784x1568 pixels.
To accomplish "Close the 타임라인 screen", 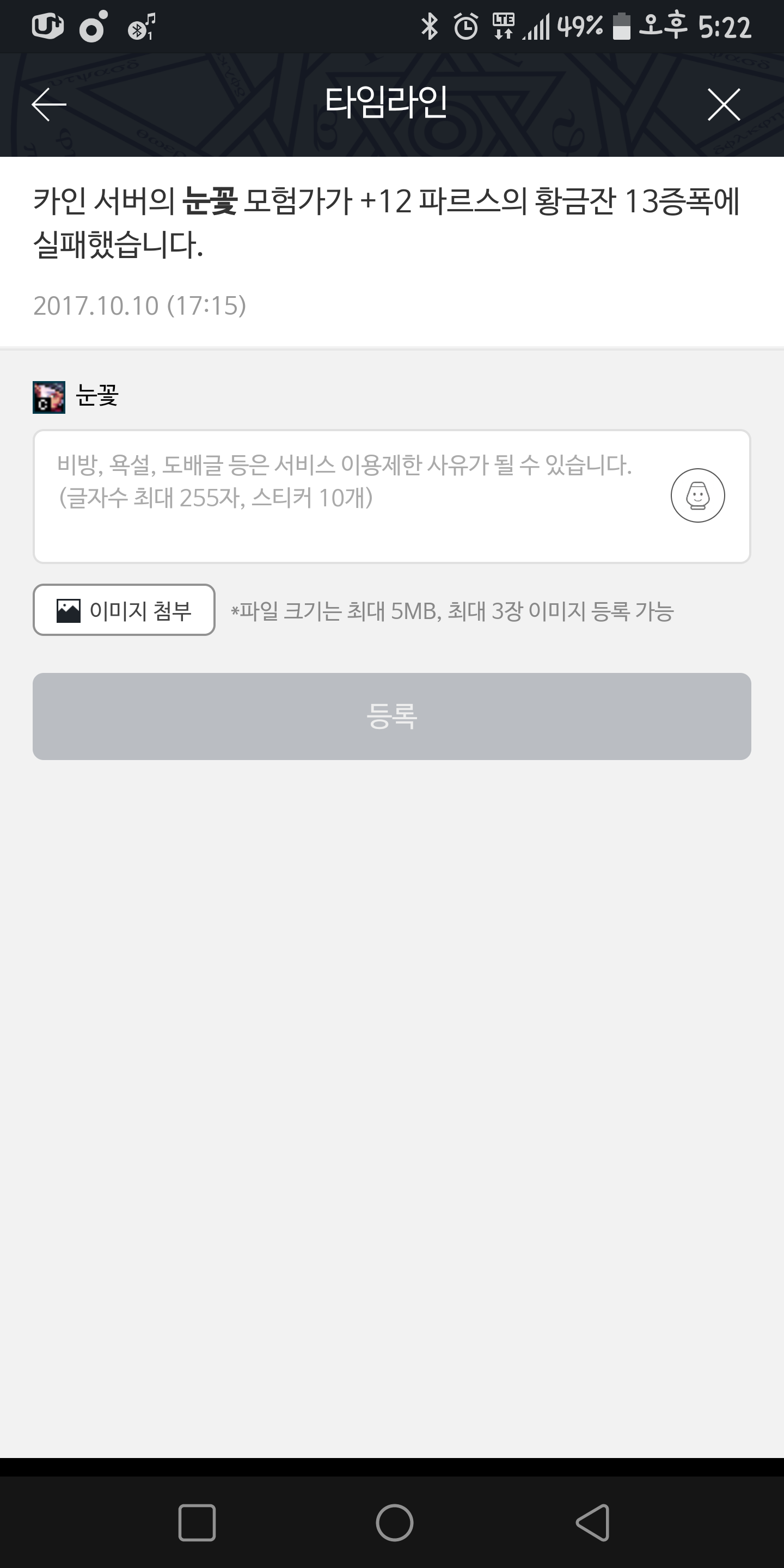I will click(x=723, y=105).
